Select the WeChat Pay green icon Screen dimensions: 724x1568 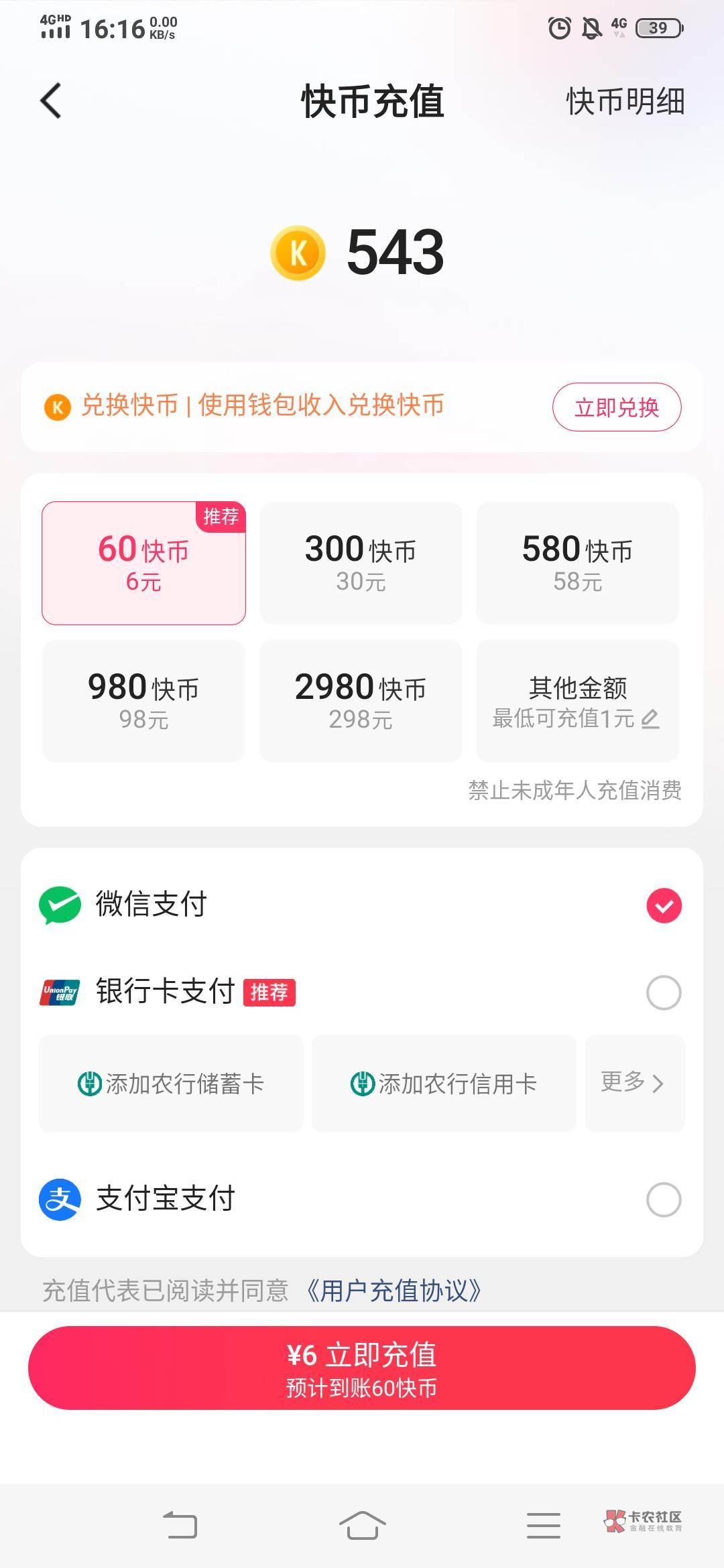(x=60, y=906)
